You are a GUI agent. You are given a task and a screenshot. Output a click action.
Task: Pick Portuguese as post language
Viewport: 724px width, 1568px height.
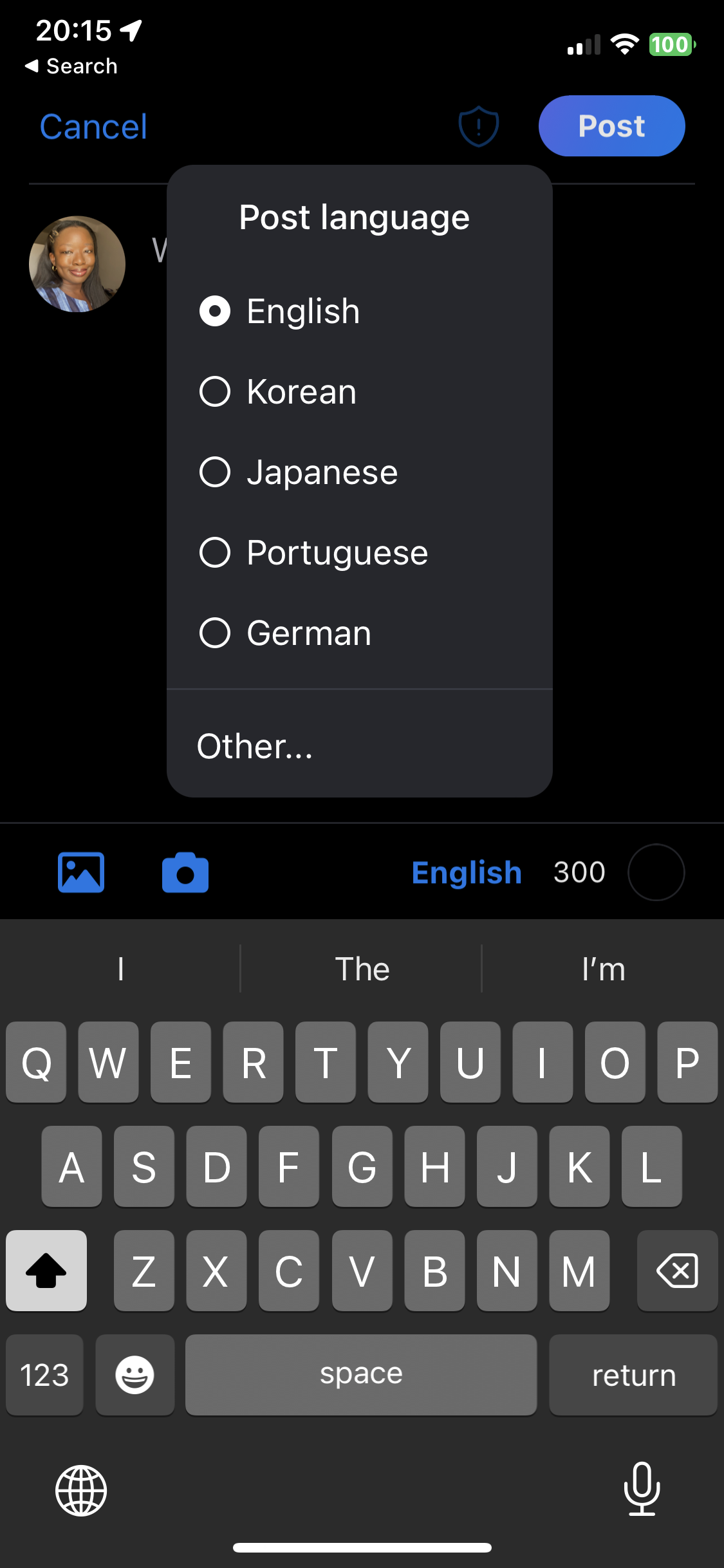313,553
